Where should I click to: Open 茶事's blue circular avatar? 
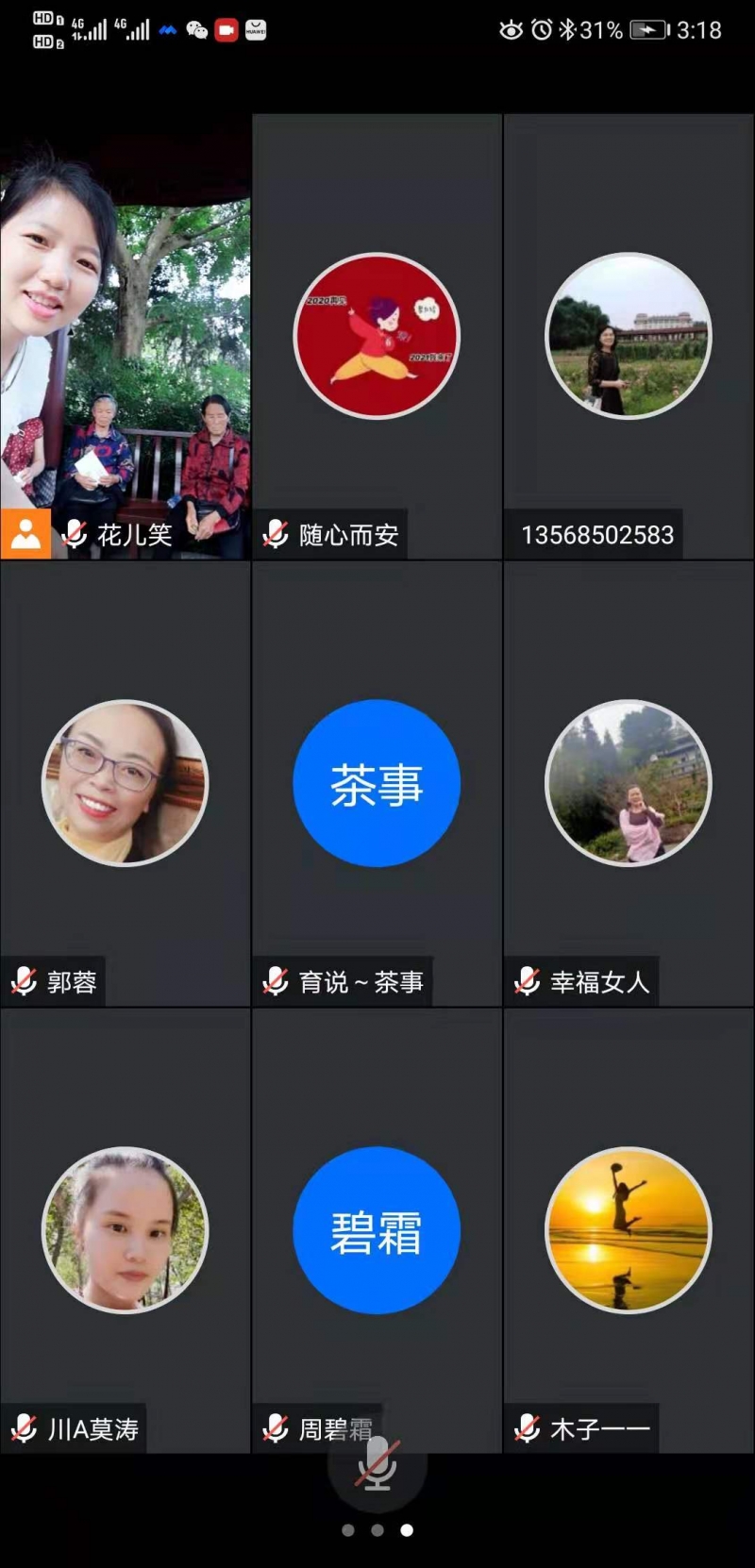(x=377, y=784)
